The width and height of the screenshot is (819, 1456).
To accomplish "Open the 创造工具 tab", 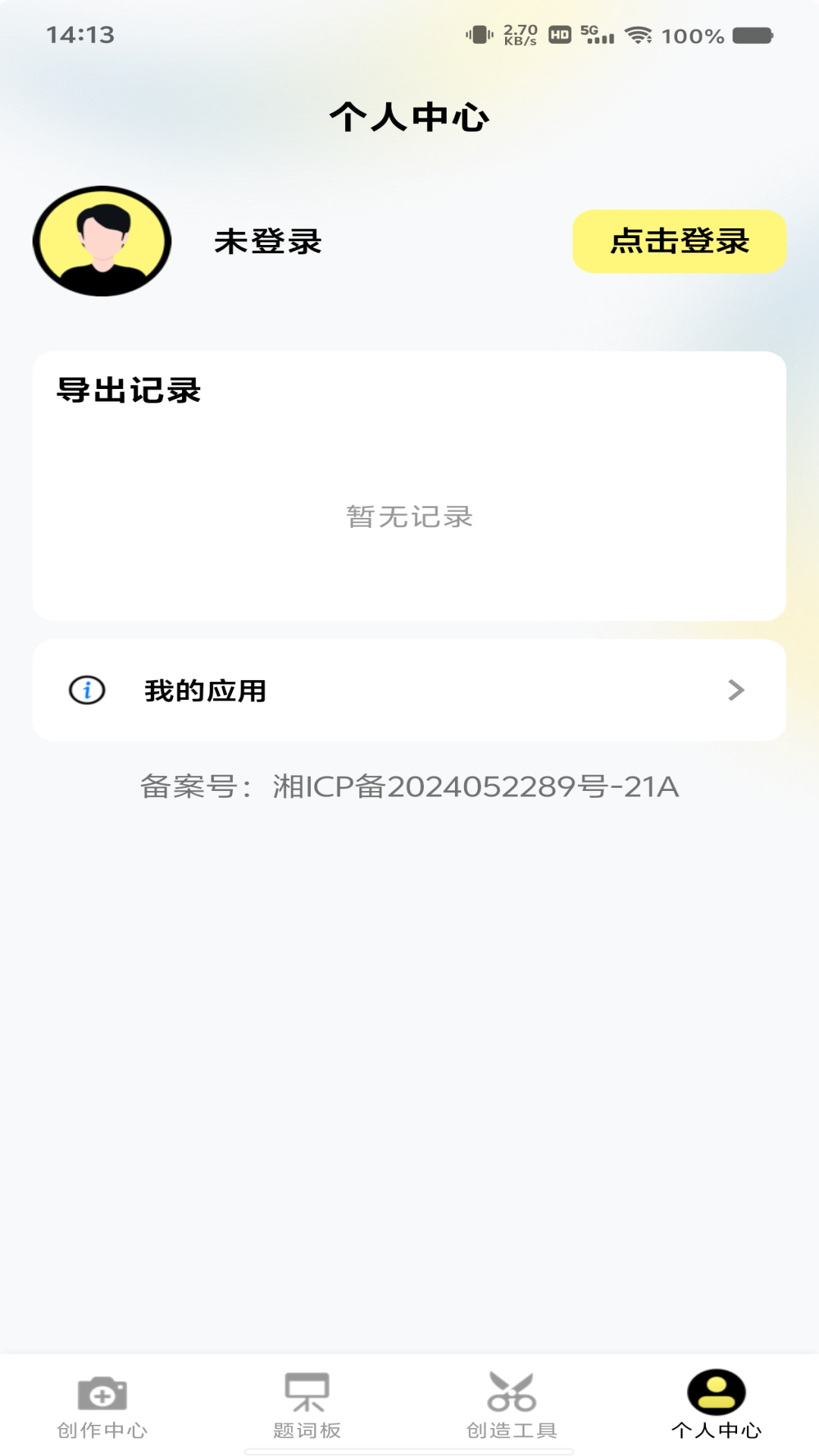I will click(x=512, y=1405).
